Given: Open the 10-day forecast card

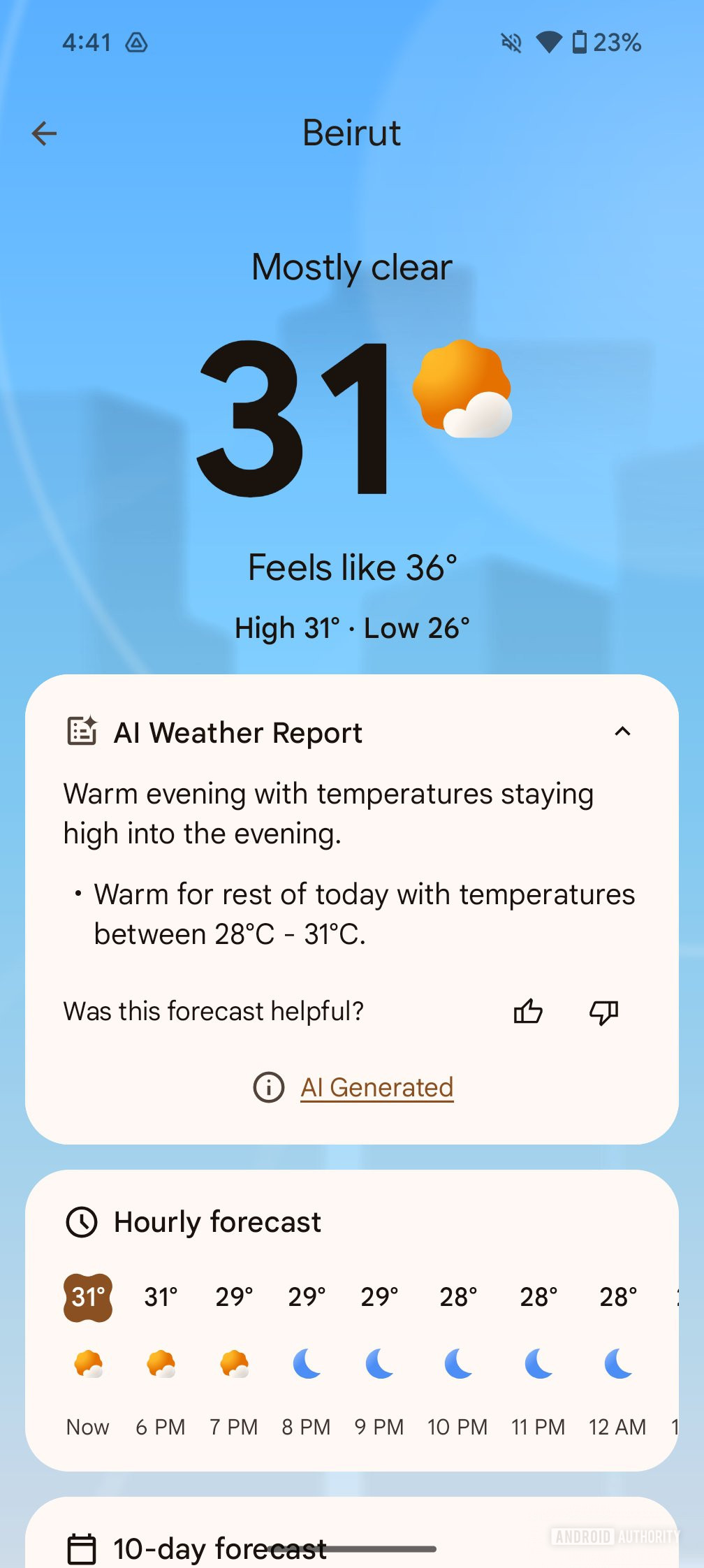Looking at the screenshot, I should [x=219, y=1548].
